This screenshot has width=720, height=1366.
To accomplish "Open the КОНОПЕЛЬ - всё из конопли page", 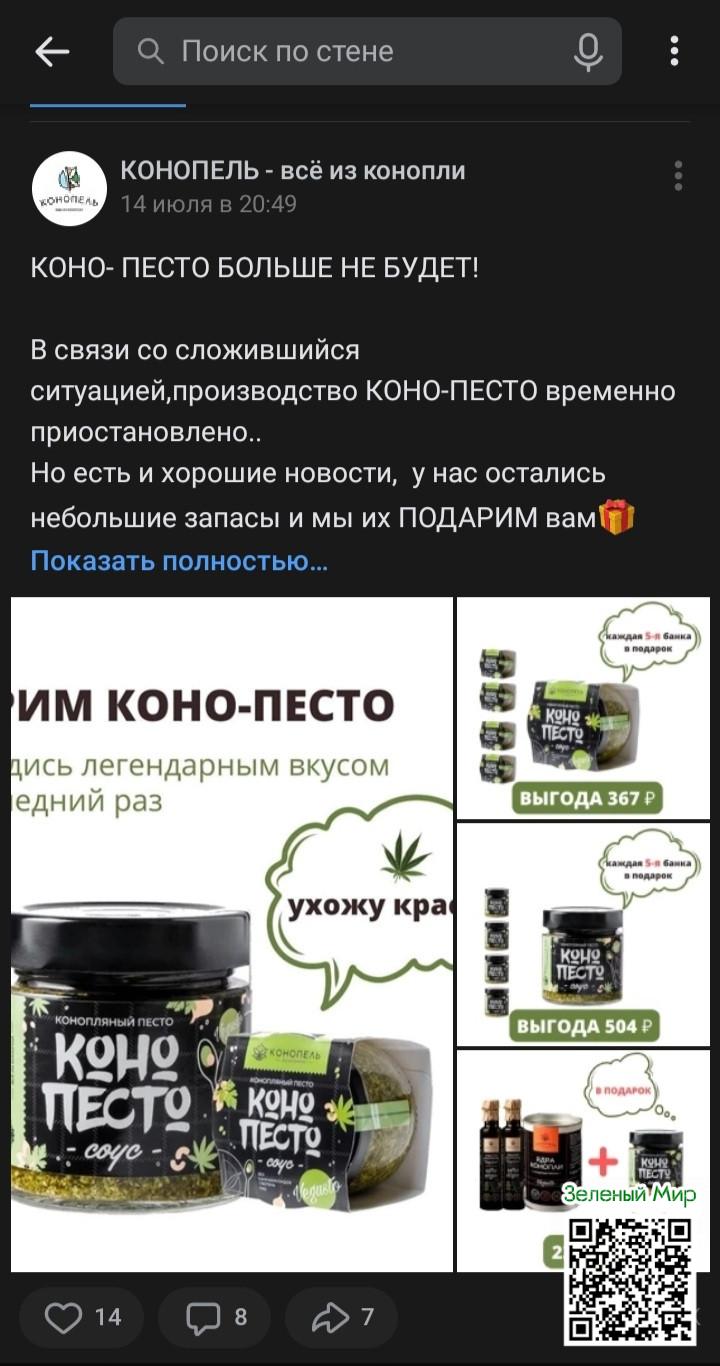I will point(292,171).
